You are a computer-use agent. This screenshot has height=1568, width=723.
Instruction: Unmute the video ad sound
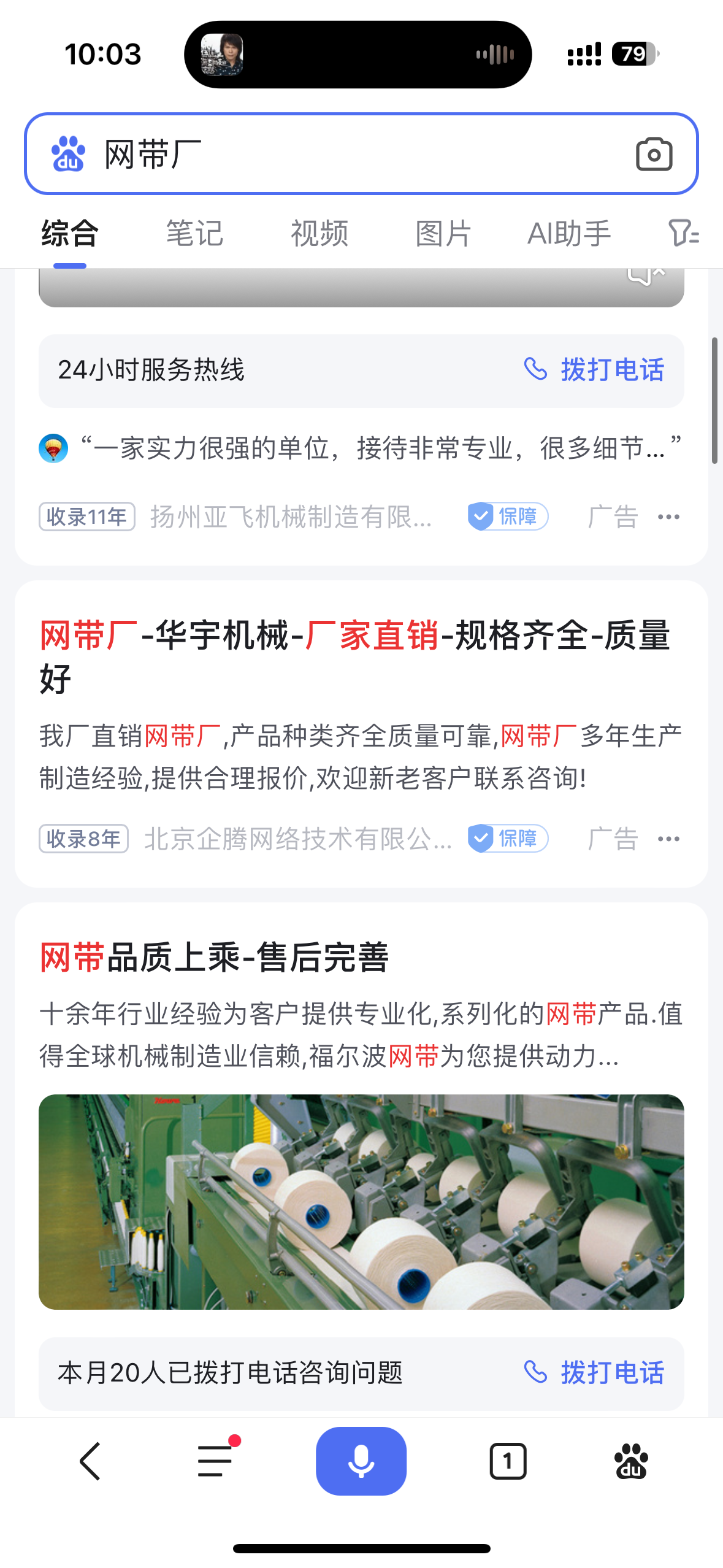tap(646, 274)
